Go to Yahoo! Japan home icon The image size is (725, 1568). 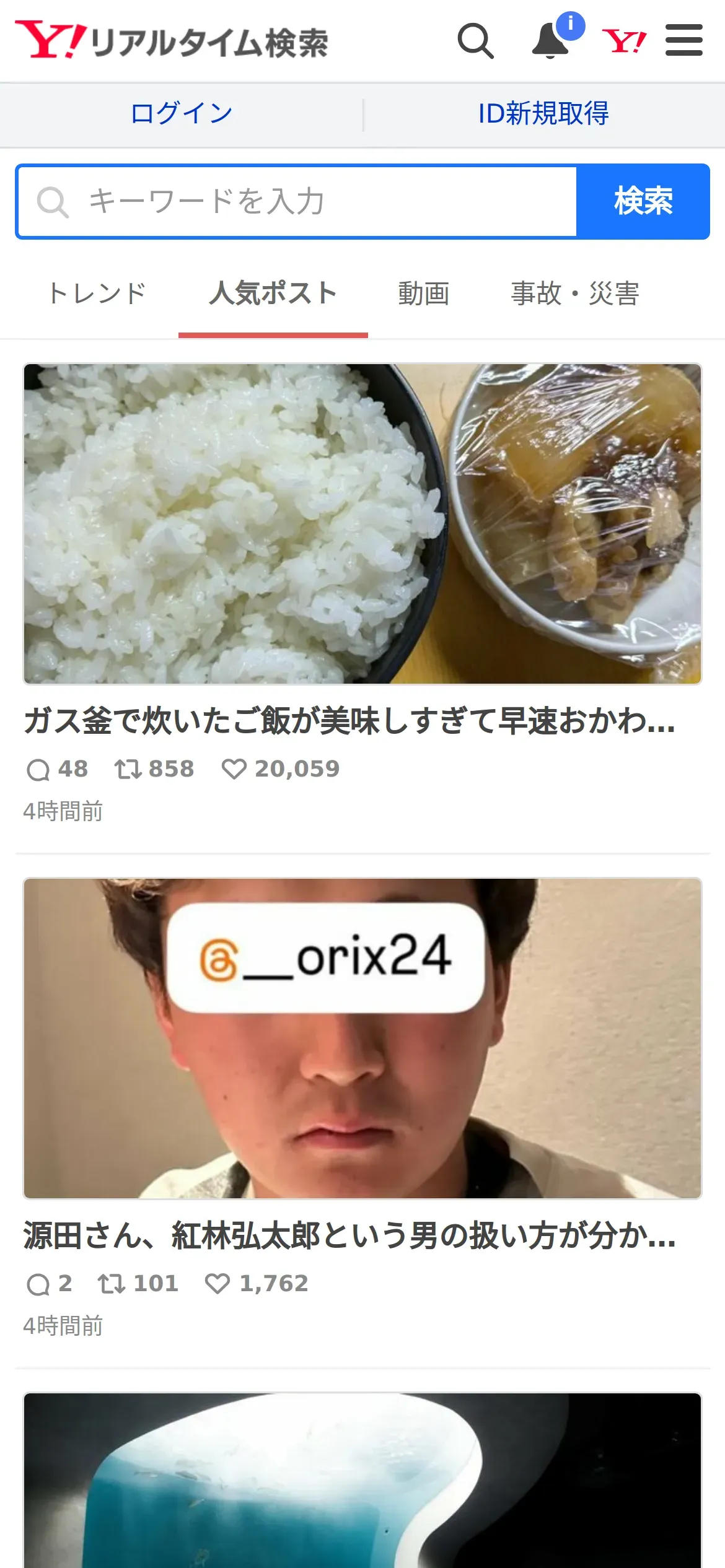(624, 41)
